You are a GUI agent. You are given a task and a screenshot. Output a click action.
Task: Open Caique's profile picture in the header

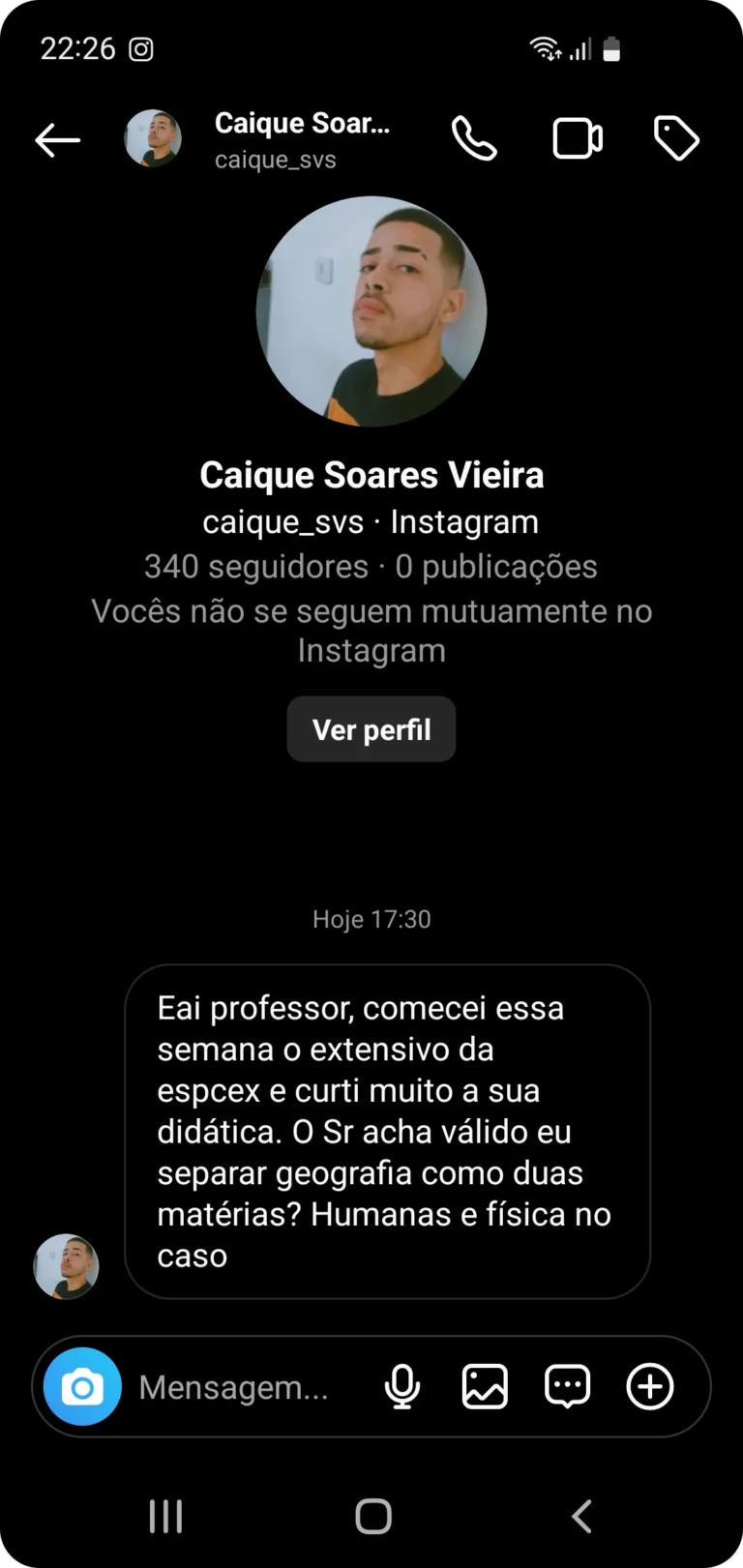point(153,137)
